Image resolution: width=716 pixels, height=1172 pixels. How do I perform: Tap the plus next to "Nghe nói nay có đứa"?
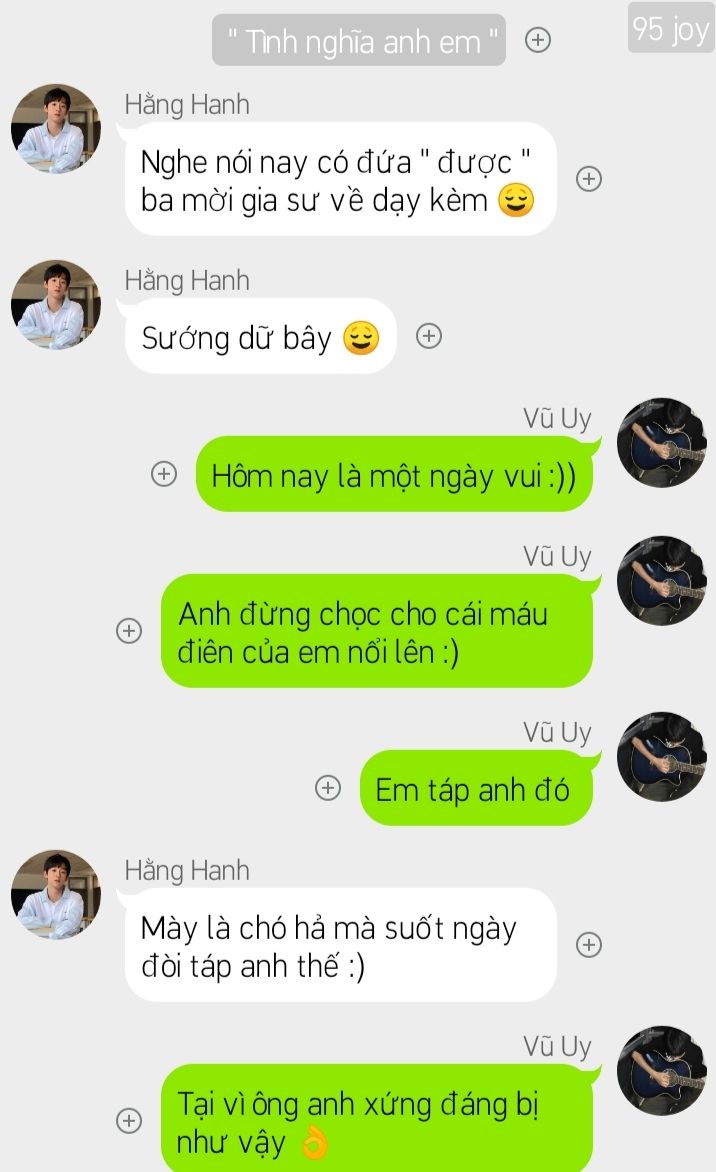pyautogui.click(x=589, y=179)
